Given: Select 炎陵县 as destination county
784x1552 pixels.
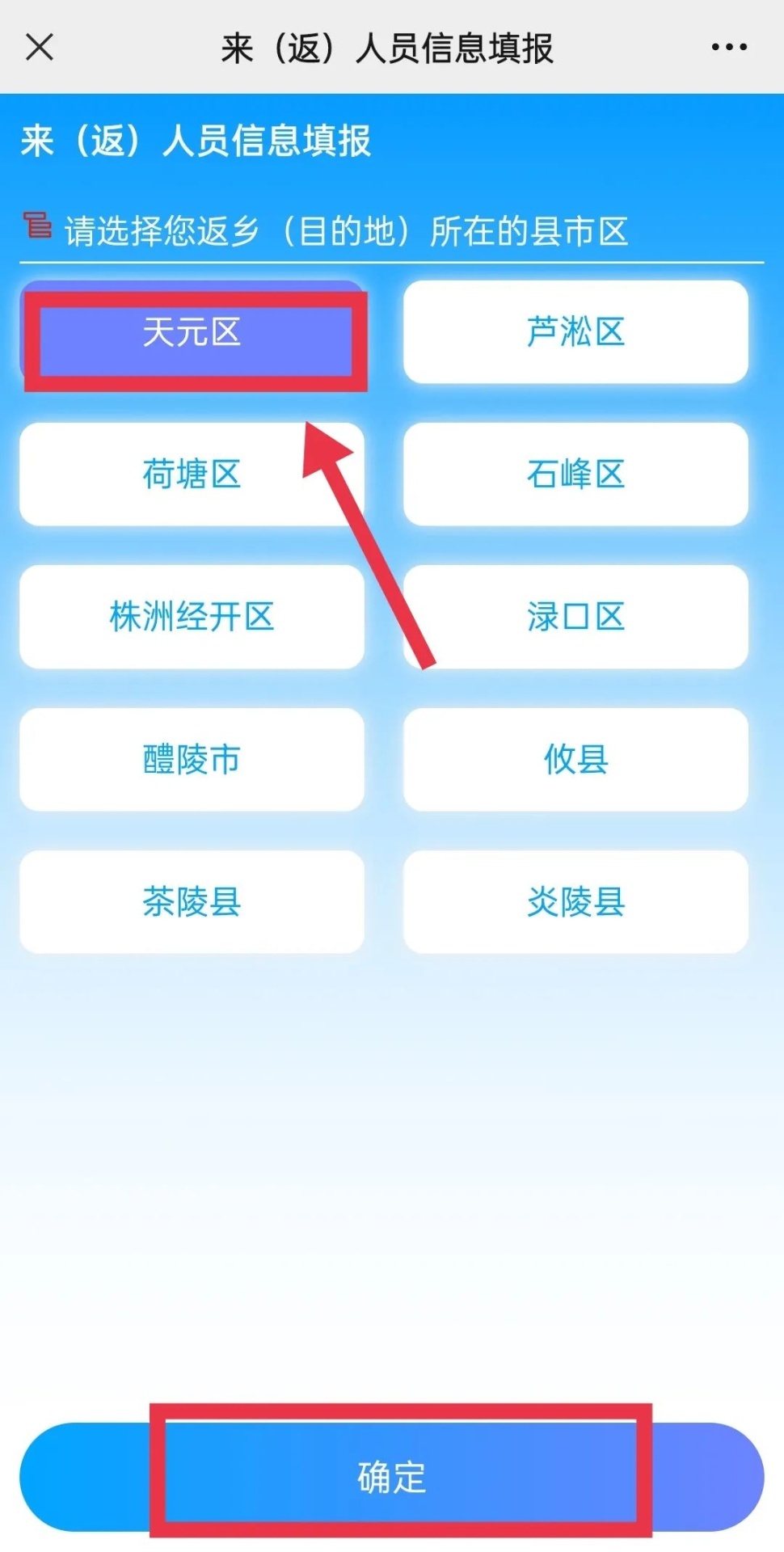Looking at the screenshot, I should tap(575, 901).
